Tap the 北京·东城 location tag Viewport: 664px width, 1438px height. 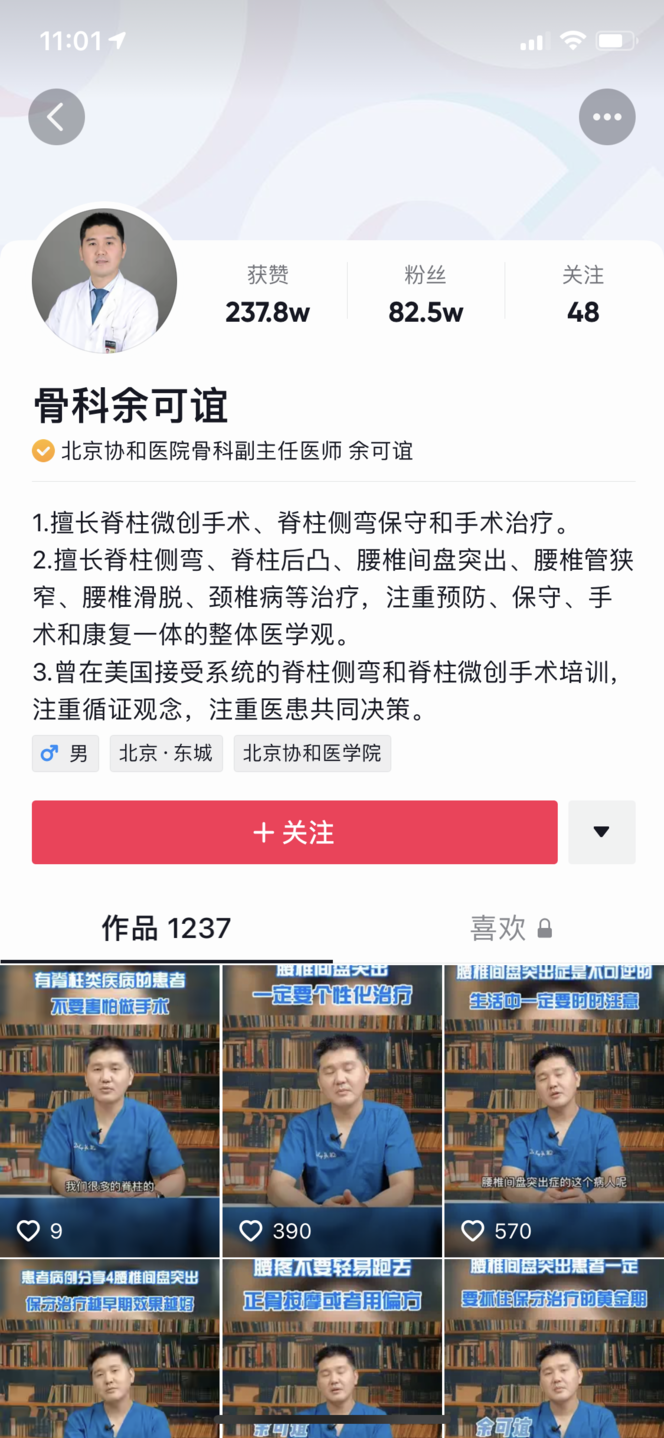[166, 753]
